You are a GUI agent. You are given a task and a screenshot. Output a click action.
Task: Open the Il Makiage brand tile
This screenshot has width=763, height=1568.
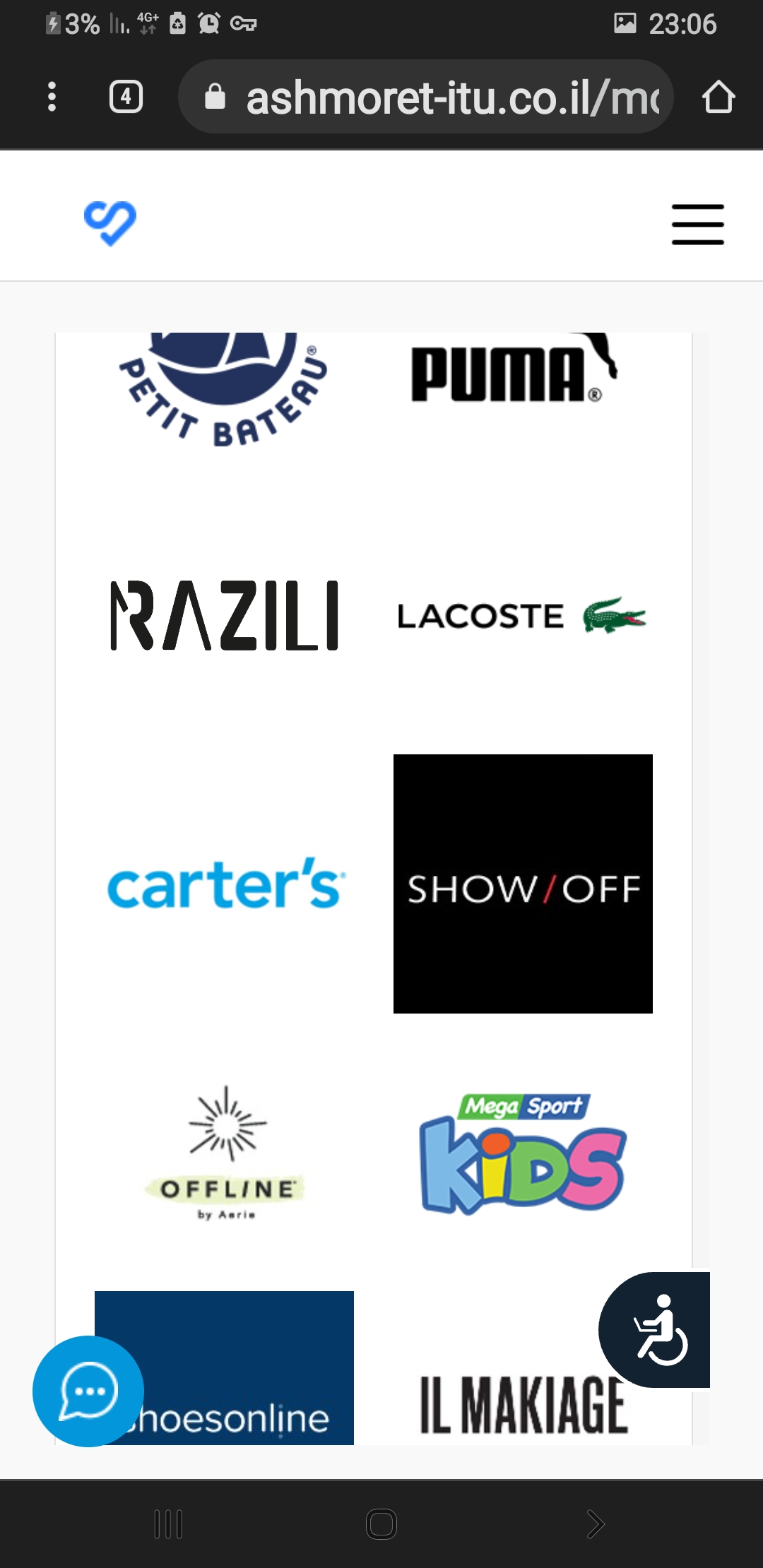coord(509,1406)
